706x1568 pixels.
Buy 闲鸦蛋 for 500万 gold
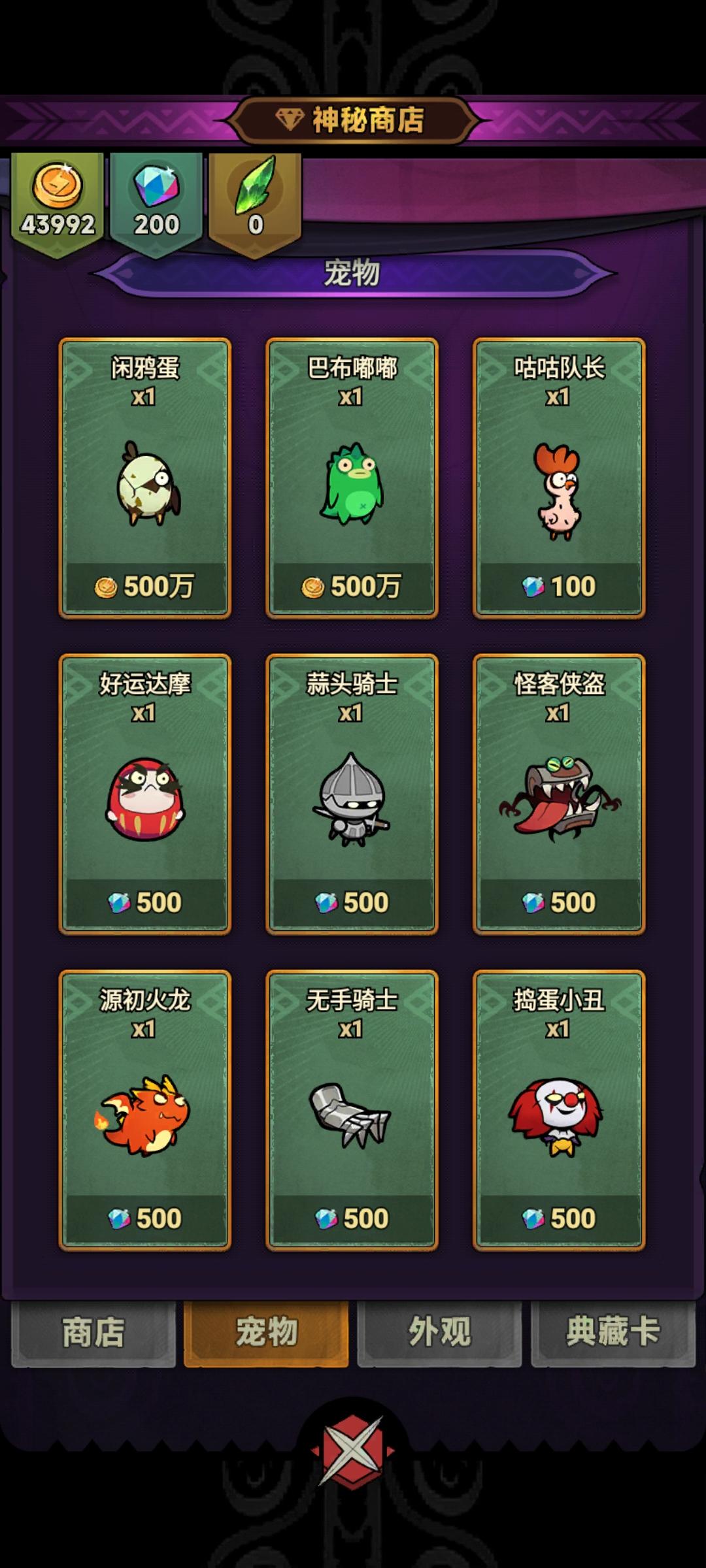point(145,587)
